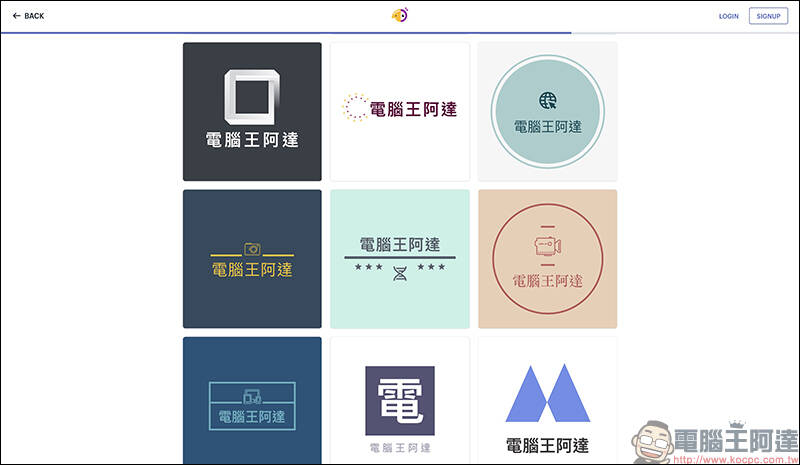Open the LOGIN link
Viewport: 800px width, 465px height.
pyautogui.click(x=728, y=16)
